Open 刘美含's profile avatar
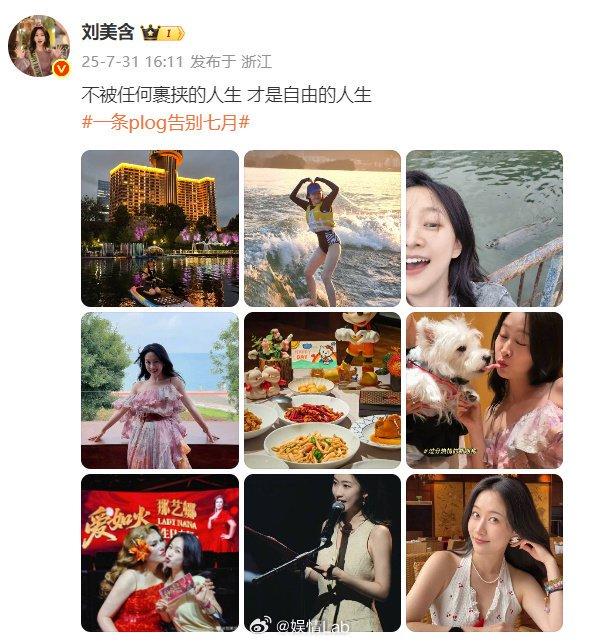This screenshot has height=642, width=602. click(x=39, y=45)
